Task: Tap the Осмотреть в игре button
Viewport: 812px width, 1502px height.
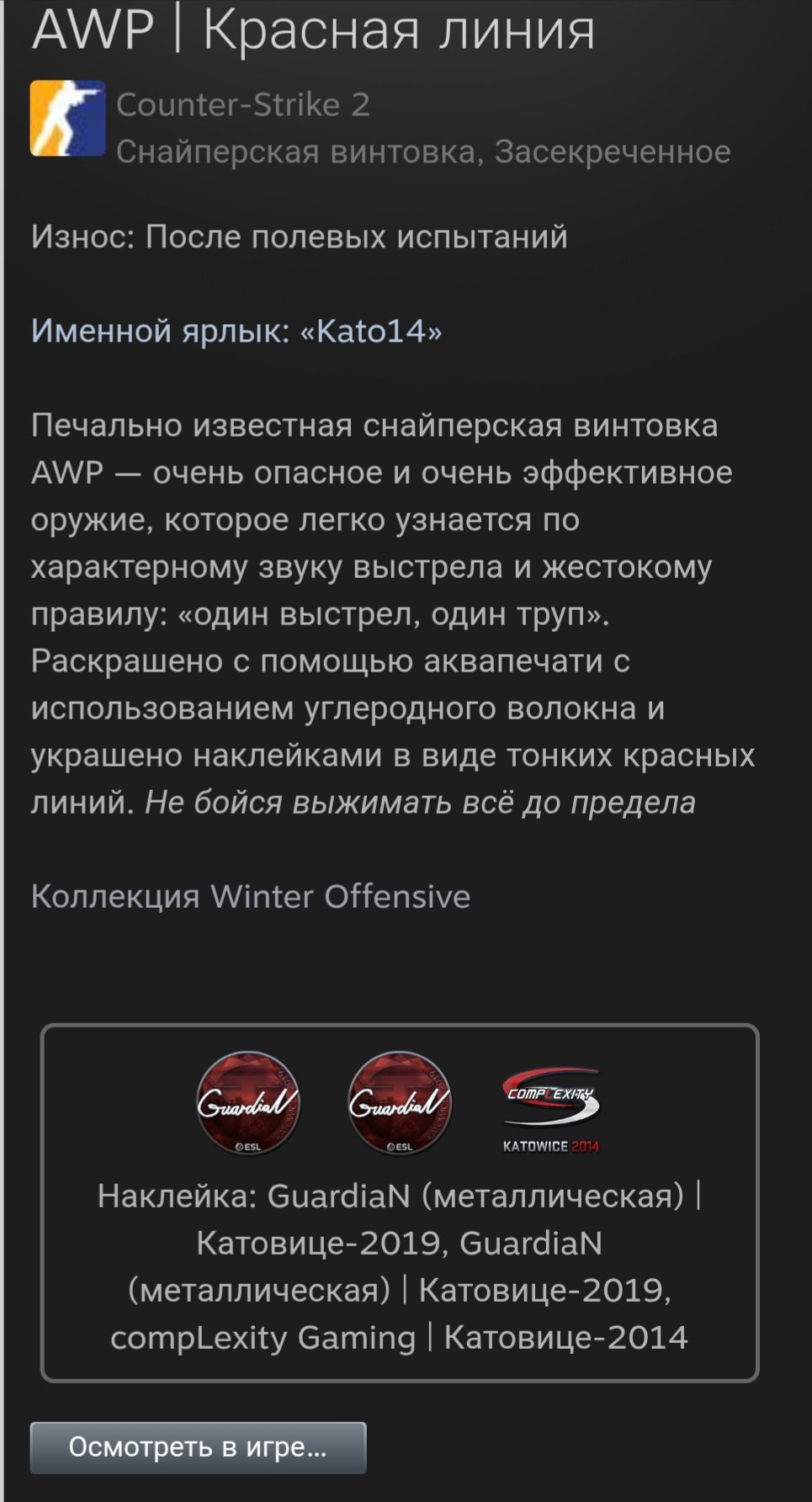Action: coord(198,1447)
